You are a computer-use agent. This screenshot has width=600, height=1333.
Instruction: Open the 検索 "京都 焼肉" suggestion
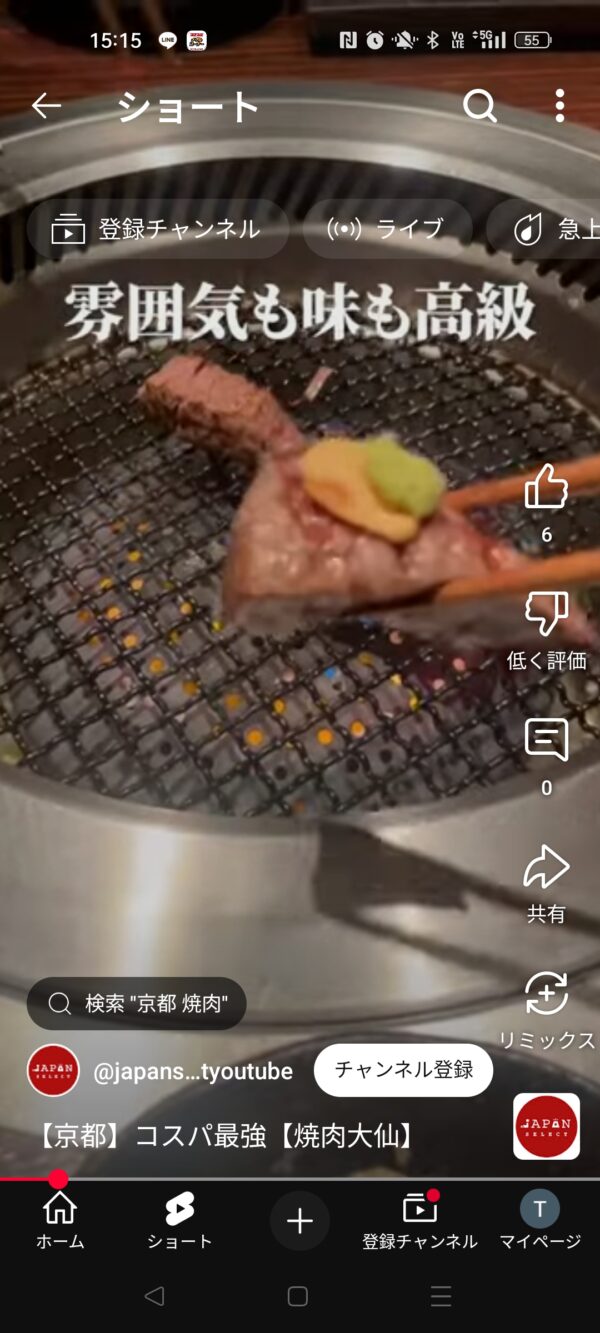pyautogui.click(x=136, y=1003)
